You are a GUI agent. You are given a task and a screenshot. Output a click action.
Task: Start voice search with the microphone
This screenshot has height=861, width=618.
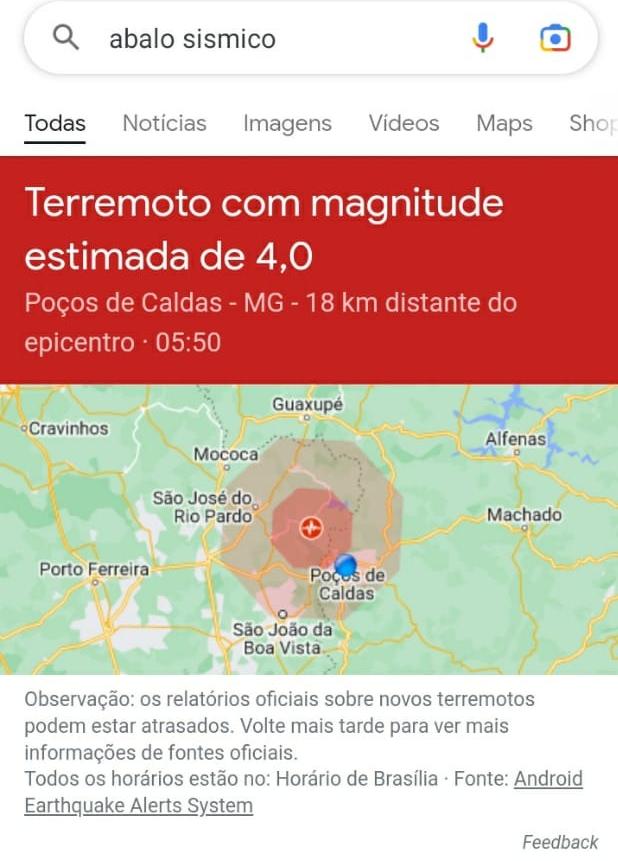coord(483,39)
